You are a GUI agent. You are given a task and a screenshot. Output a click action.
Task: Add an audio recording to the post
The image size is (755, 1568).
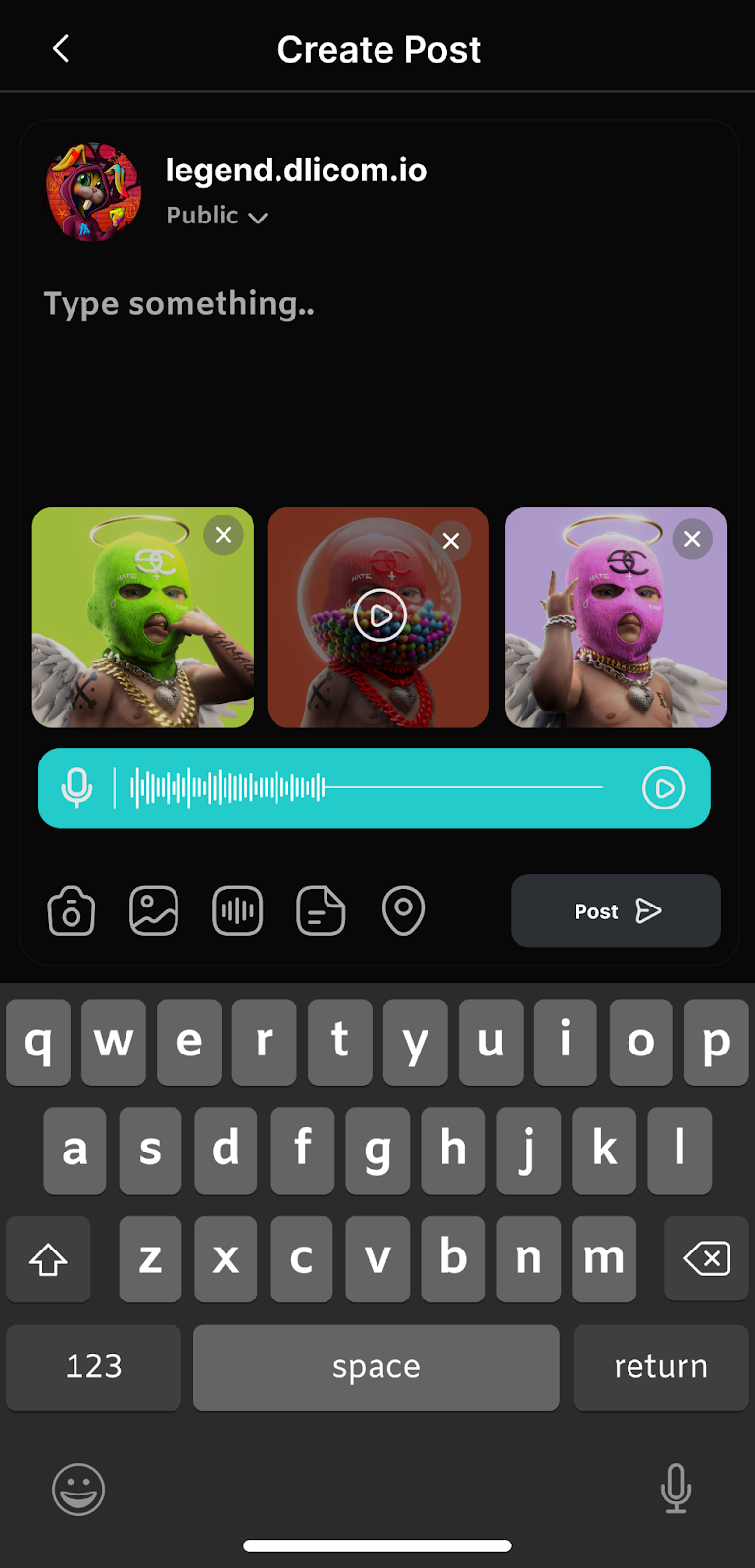[237, 910]
